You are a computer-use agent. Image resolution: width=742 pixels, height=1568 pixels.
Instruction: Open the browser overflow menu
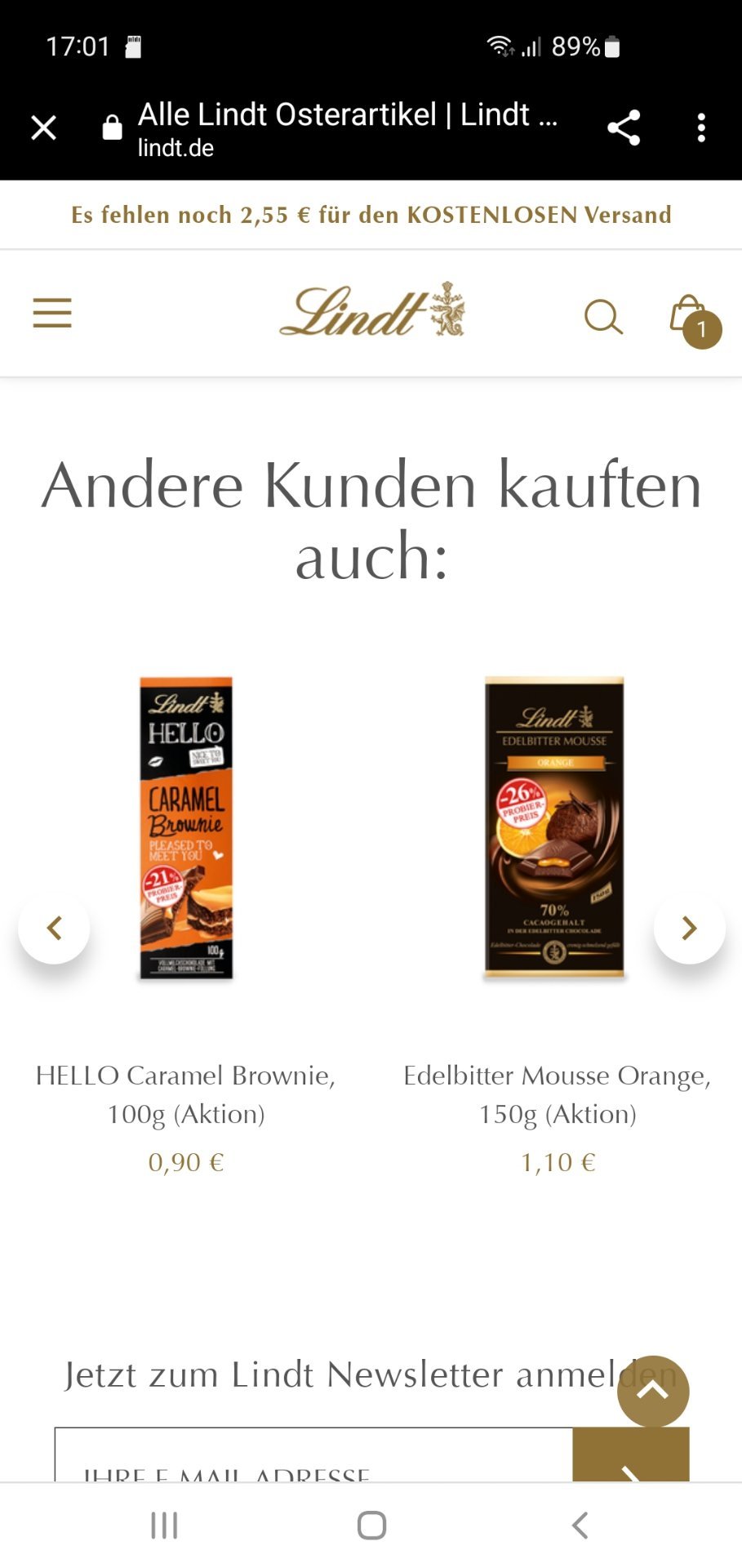tap(701, 127)
